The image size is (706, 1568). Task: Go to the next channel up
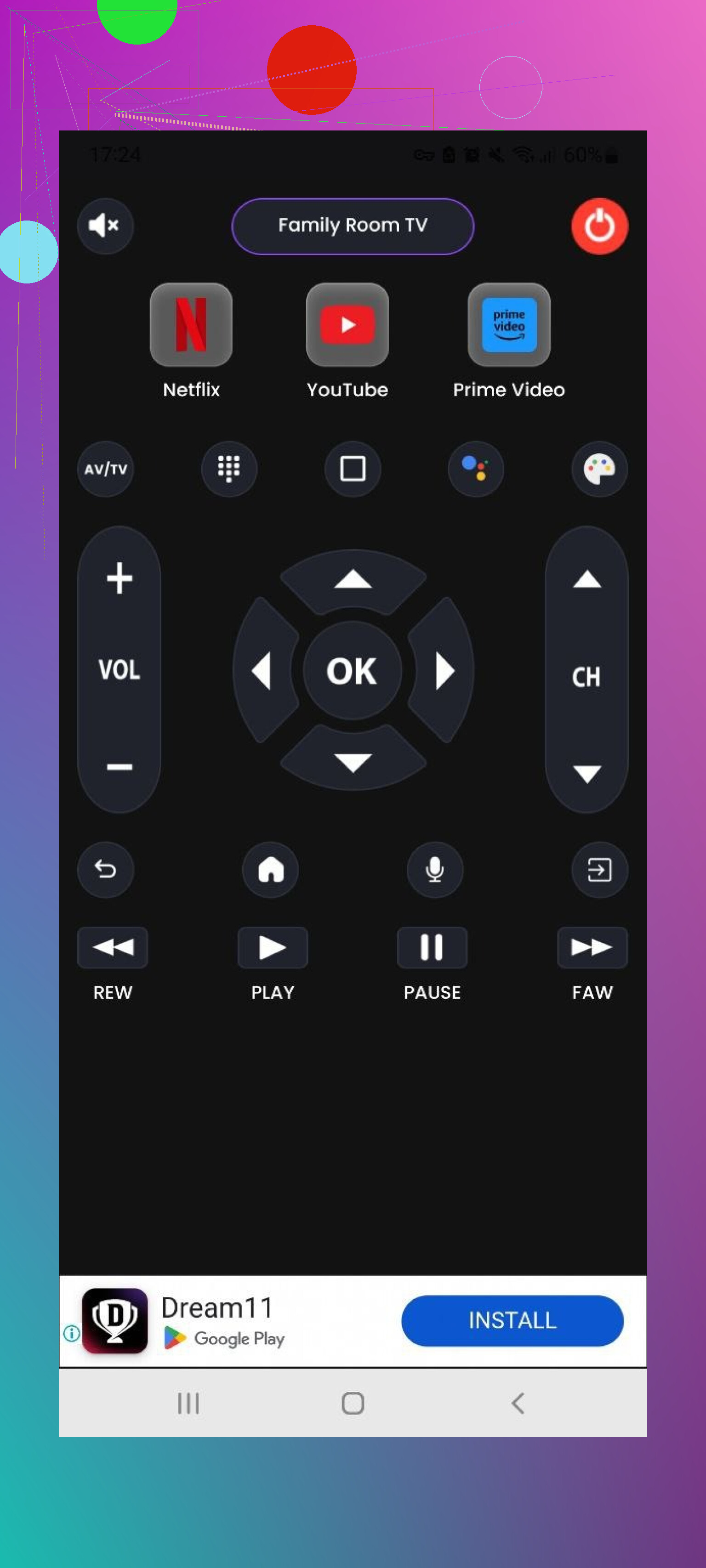(x=586, y=579)
